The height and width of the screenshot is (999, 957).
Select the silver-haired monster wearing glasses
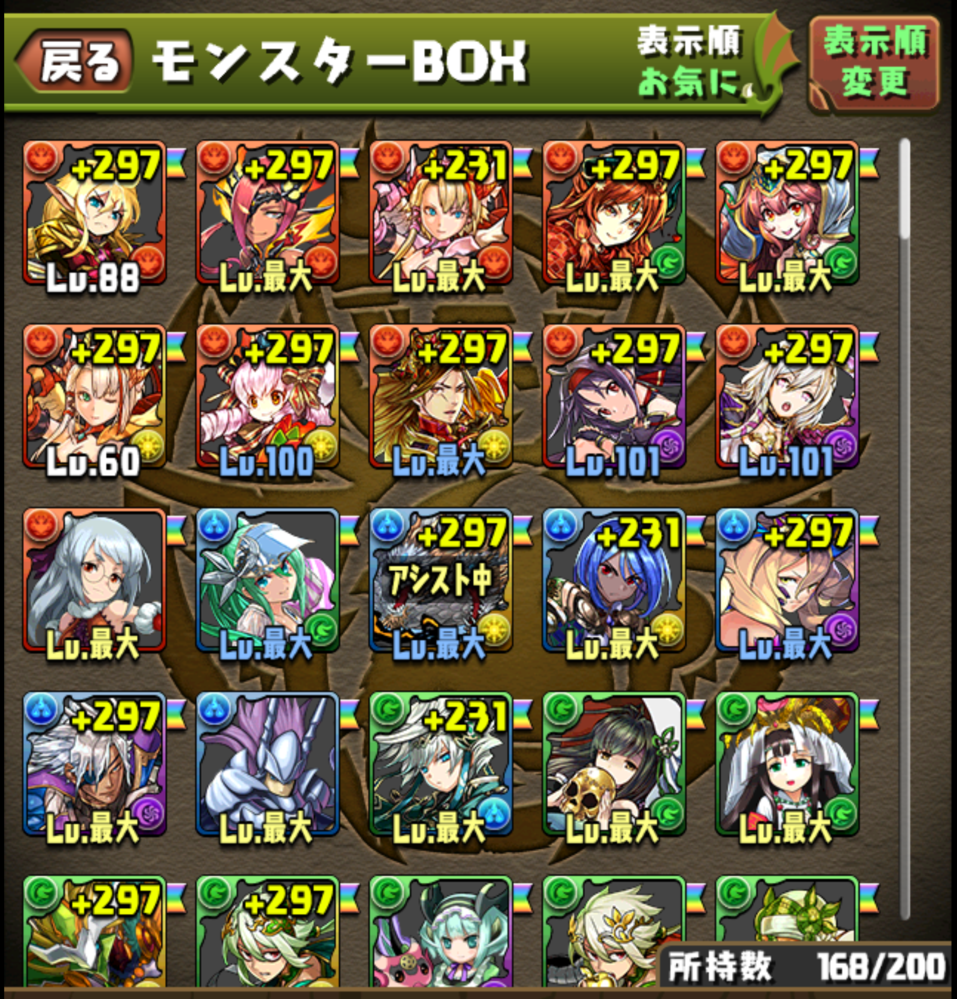click(95, 581)
